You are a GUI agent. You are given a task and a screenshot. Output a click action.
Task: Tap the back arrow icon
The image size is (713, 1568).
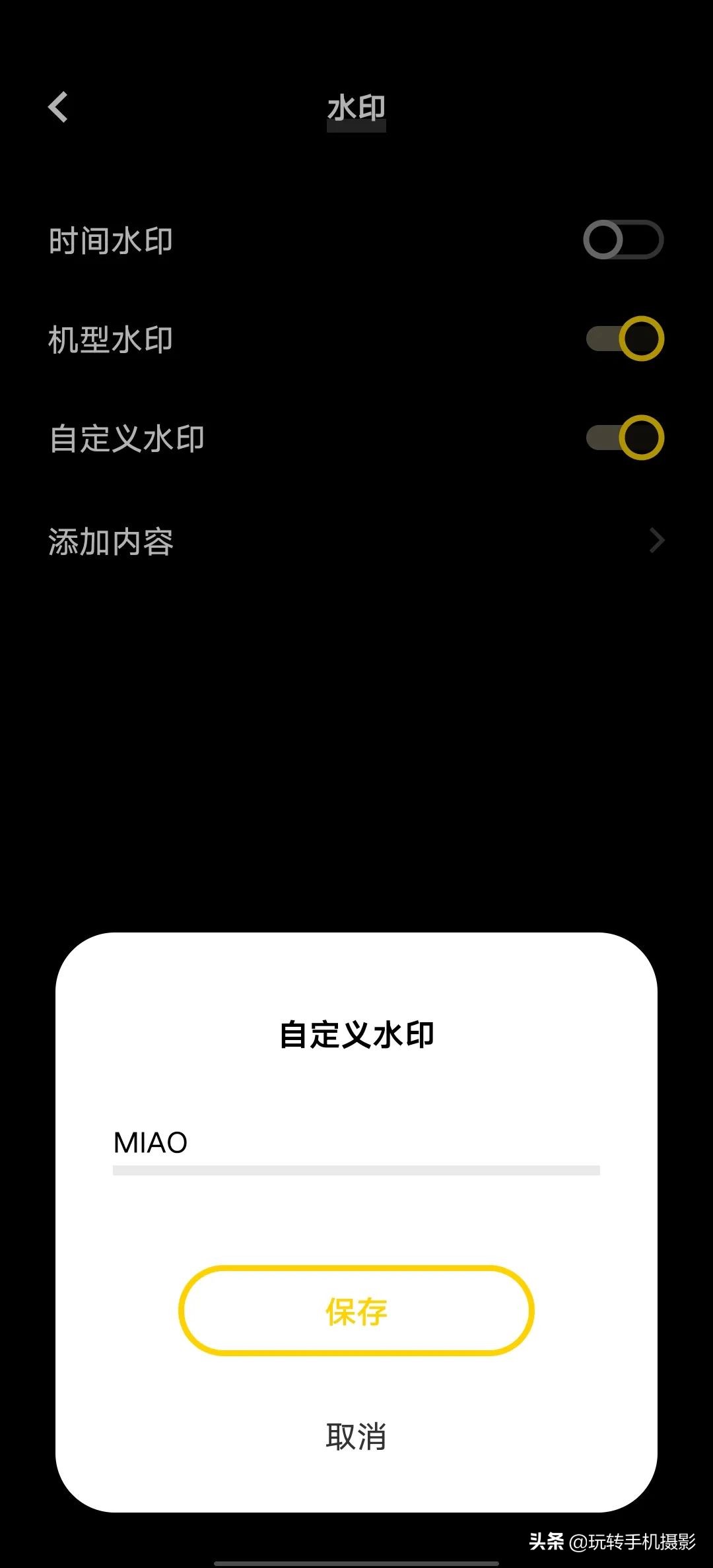58,107
